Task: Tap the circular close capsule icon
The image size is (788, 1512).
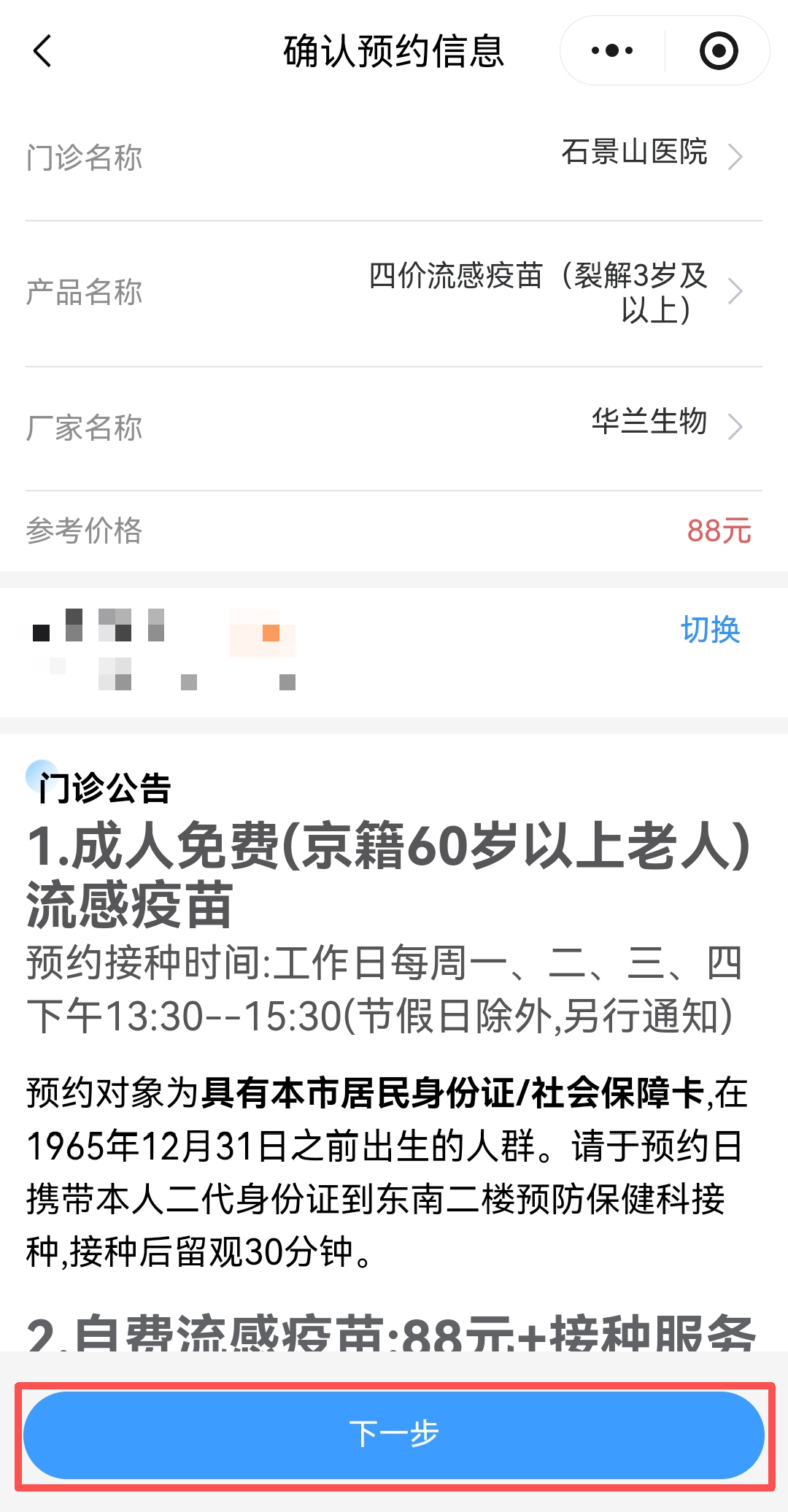Action: coord(718,51)
